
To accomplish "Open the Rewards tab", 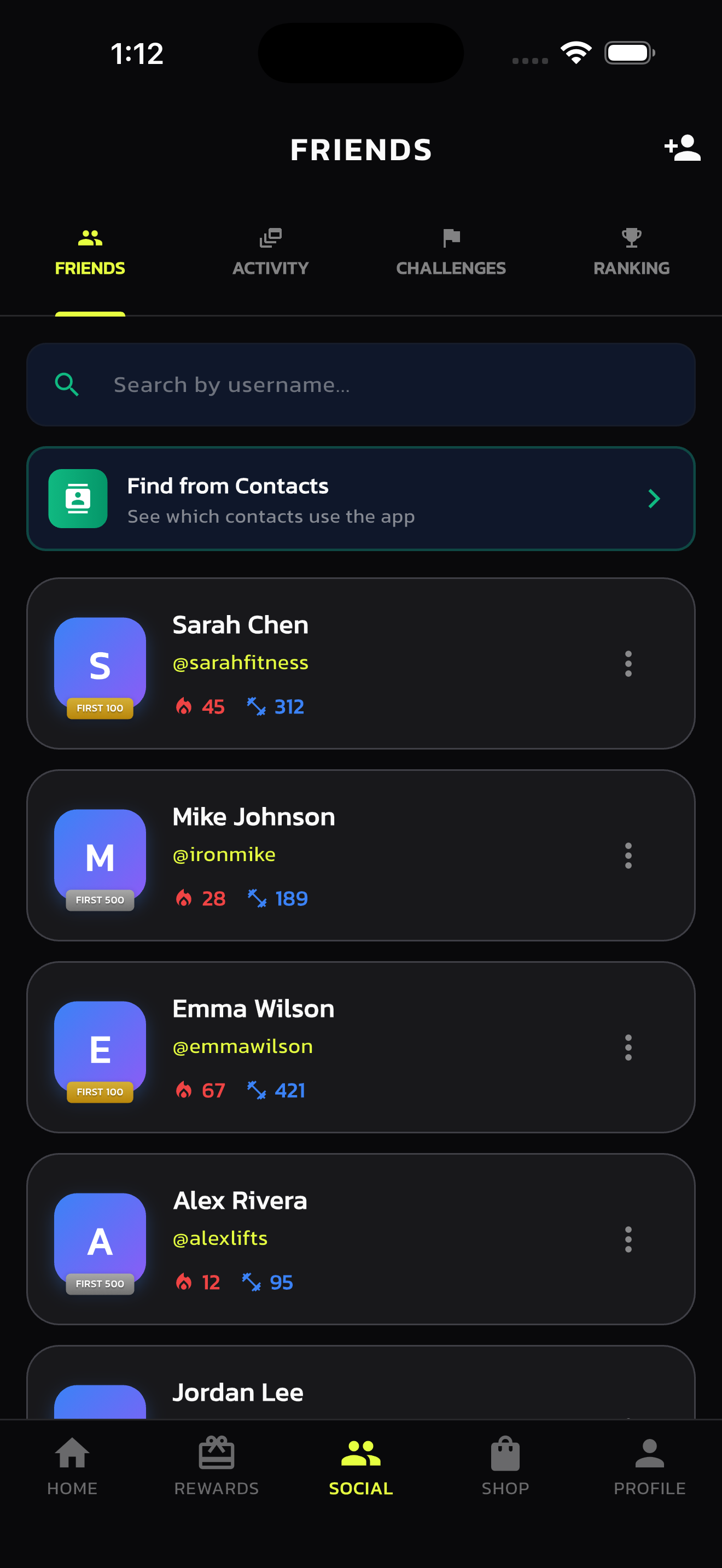I will click(216, 1466).
